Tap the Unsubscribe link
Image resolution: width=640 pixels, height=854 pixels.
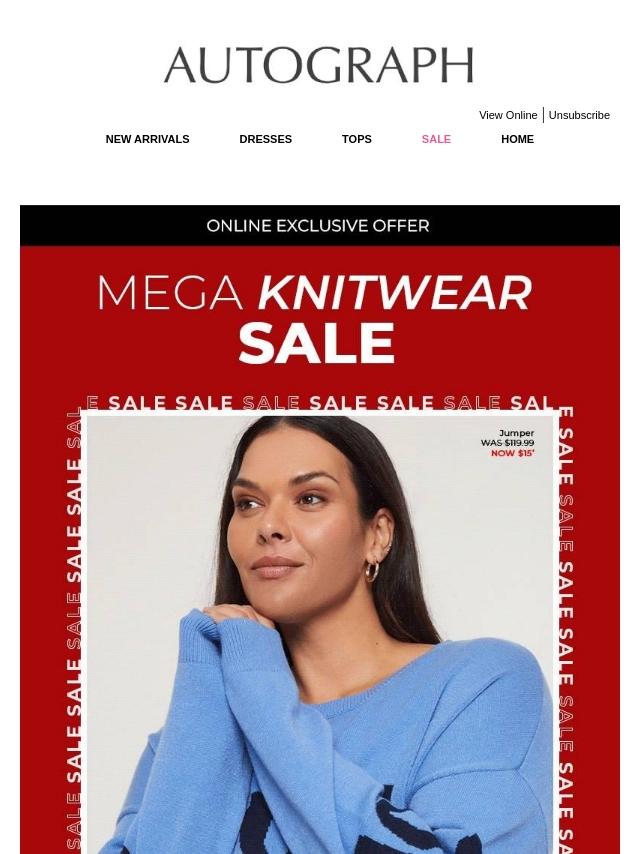tap(578, 115)
